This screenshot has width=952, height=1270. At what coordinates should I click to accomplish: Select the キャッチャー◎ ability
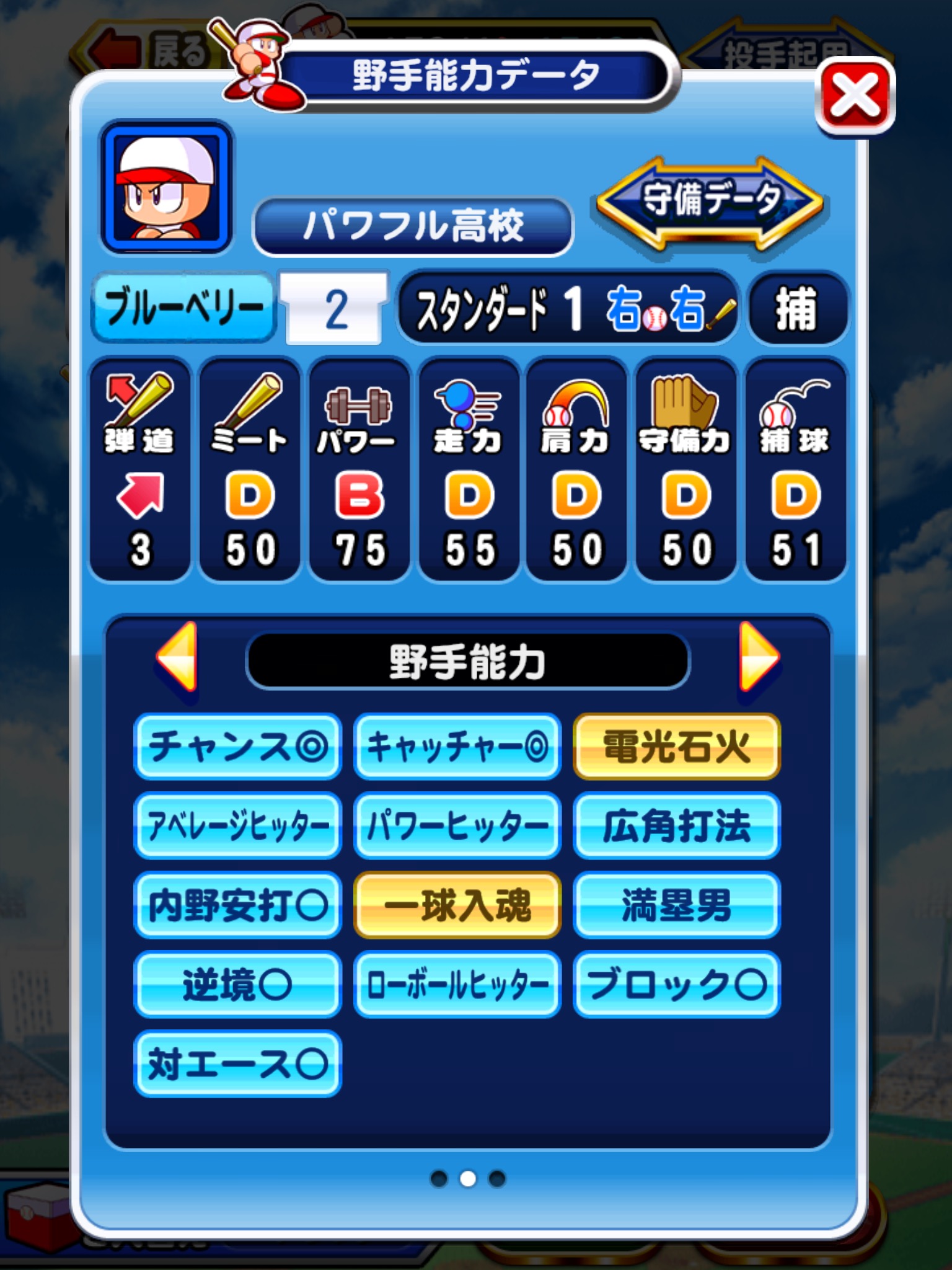pyautogui.click(x=457, y=746)
